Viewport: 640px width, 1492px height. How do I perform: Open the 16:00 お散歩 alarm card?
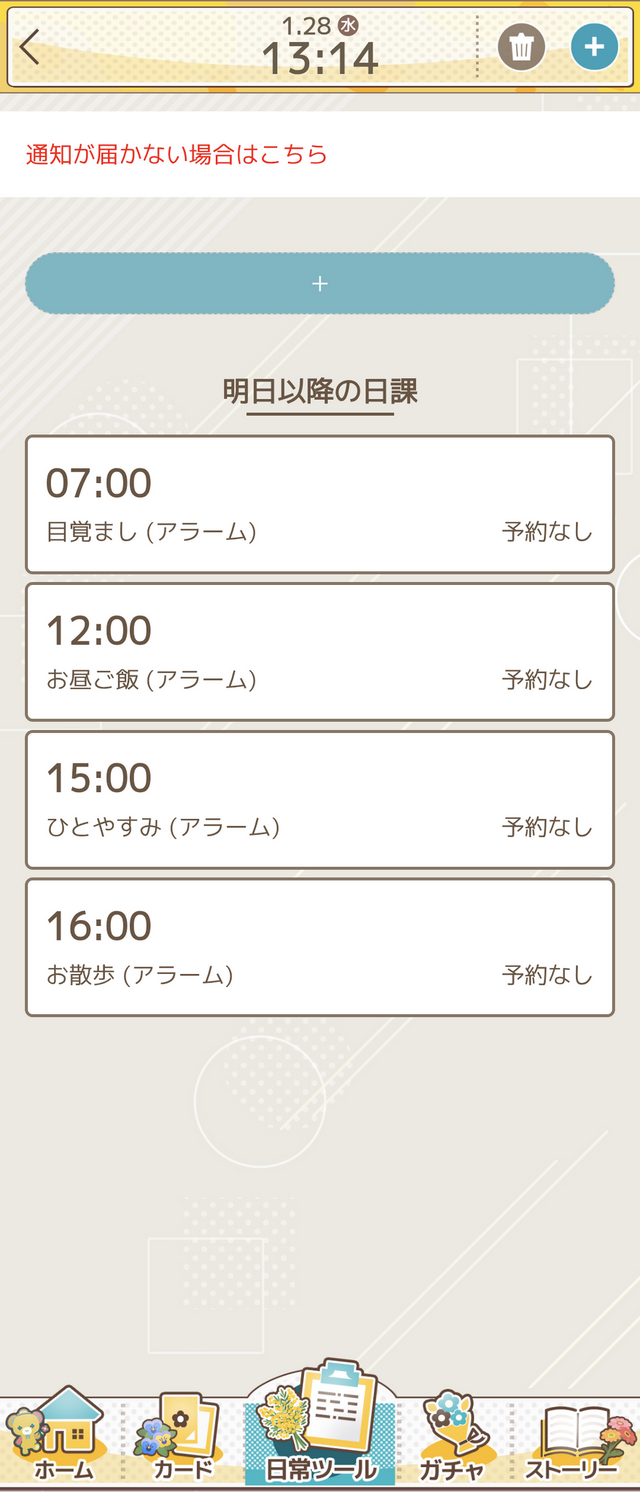320,947
